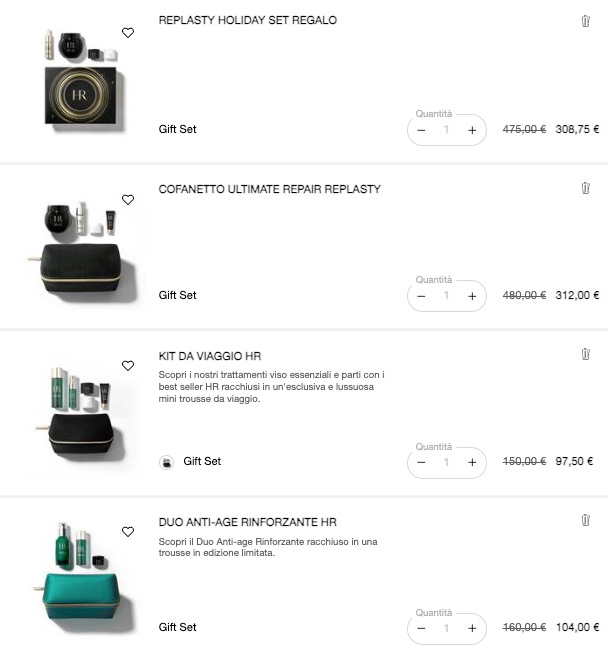
Task: Delete Duo Anti-Age Rinforzante HR from cart
Action: pos(585,520)
